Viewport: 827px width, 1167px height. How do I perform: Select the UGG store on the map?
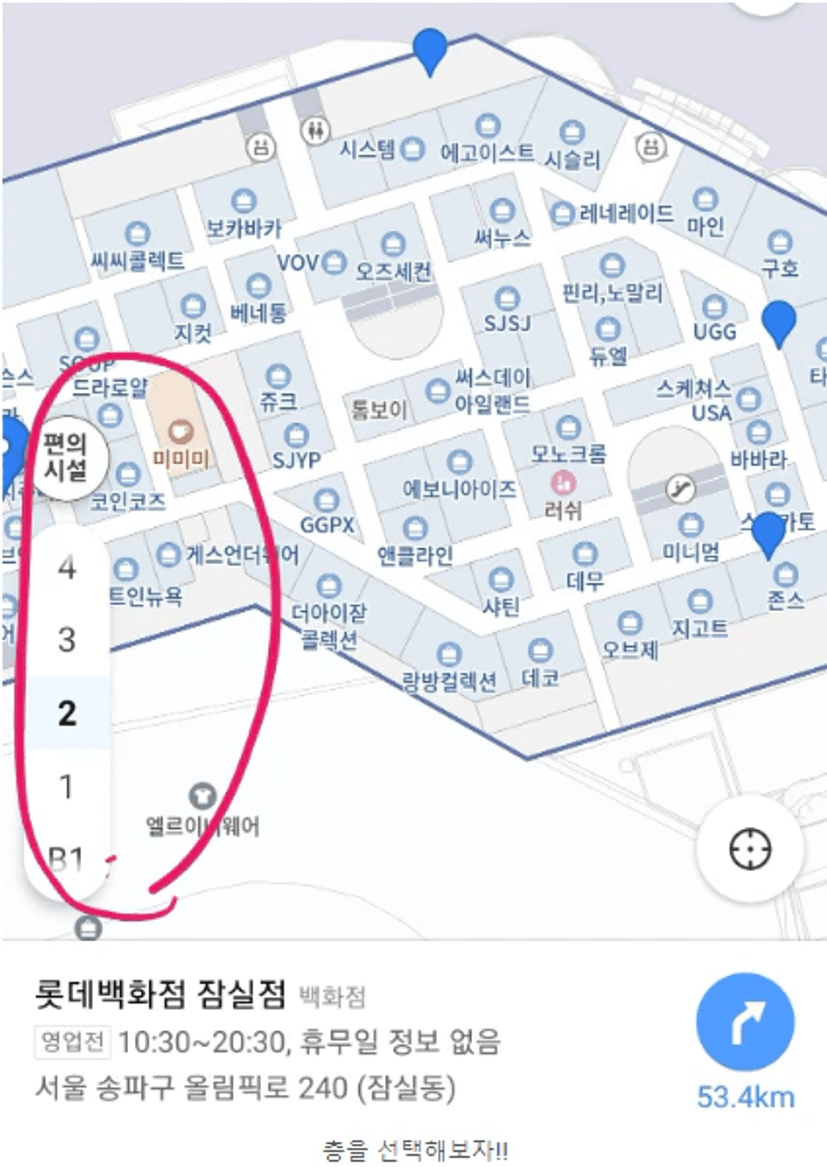point(714,308)
